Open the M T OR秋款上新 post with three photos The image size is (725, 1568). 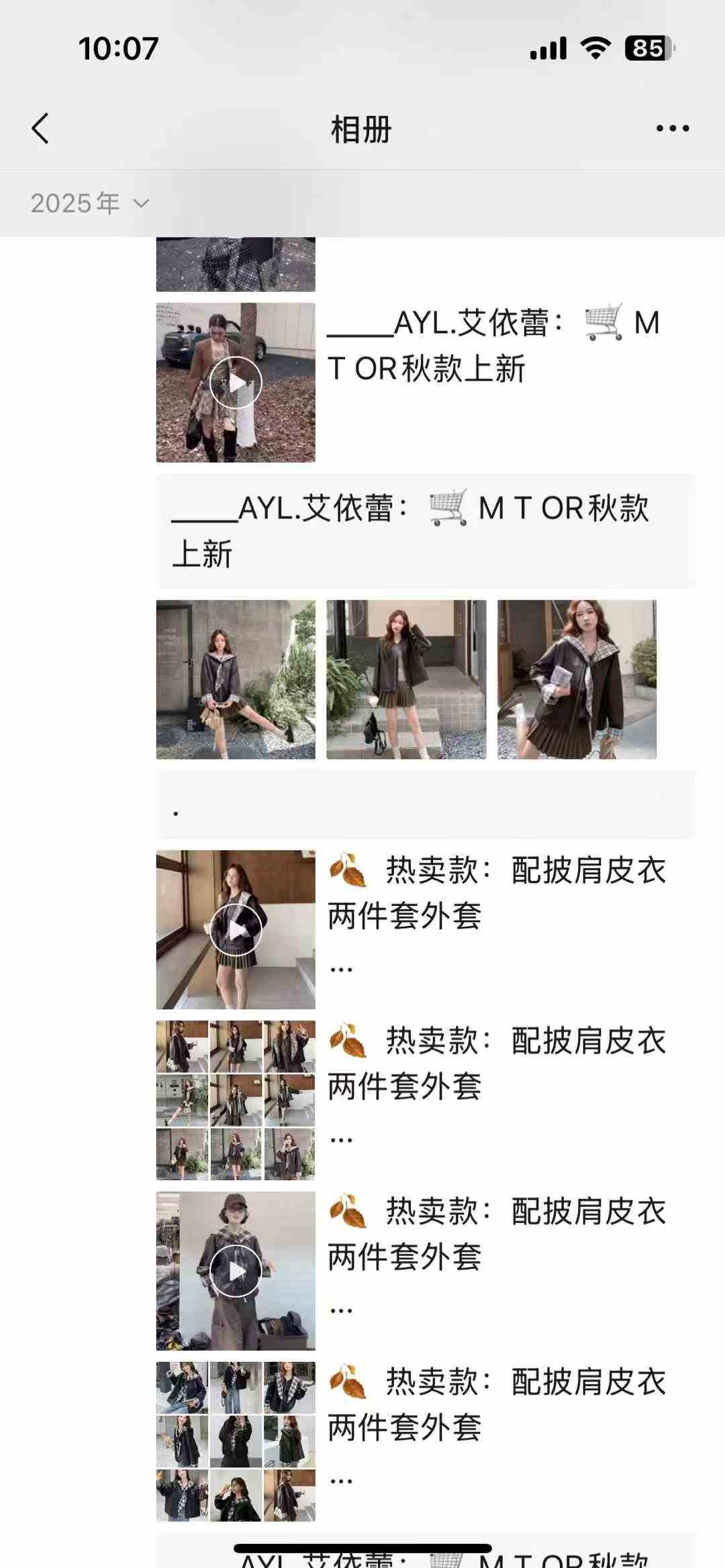tap(426, 531)
